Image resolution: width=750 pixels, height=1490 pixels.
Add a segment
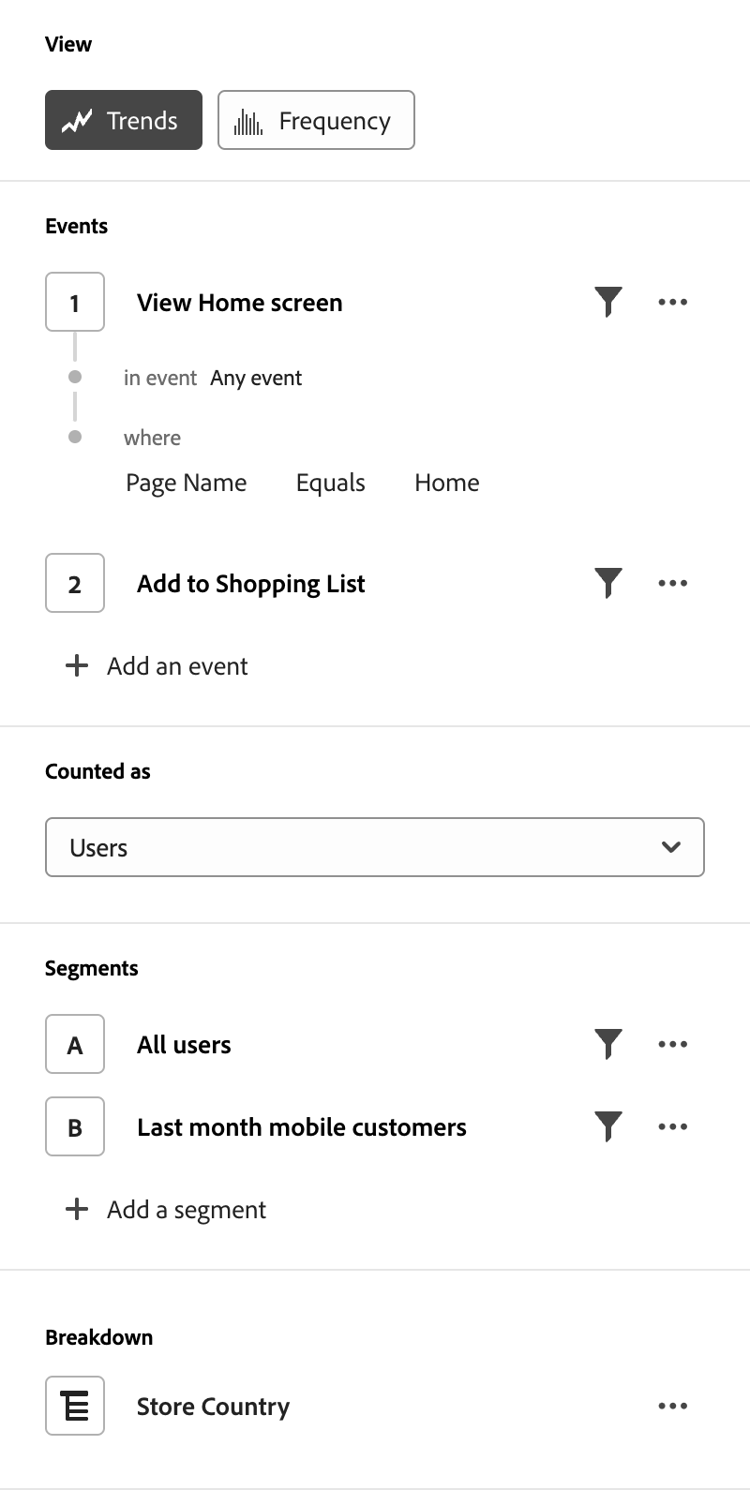click(166, 1210)
